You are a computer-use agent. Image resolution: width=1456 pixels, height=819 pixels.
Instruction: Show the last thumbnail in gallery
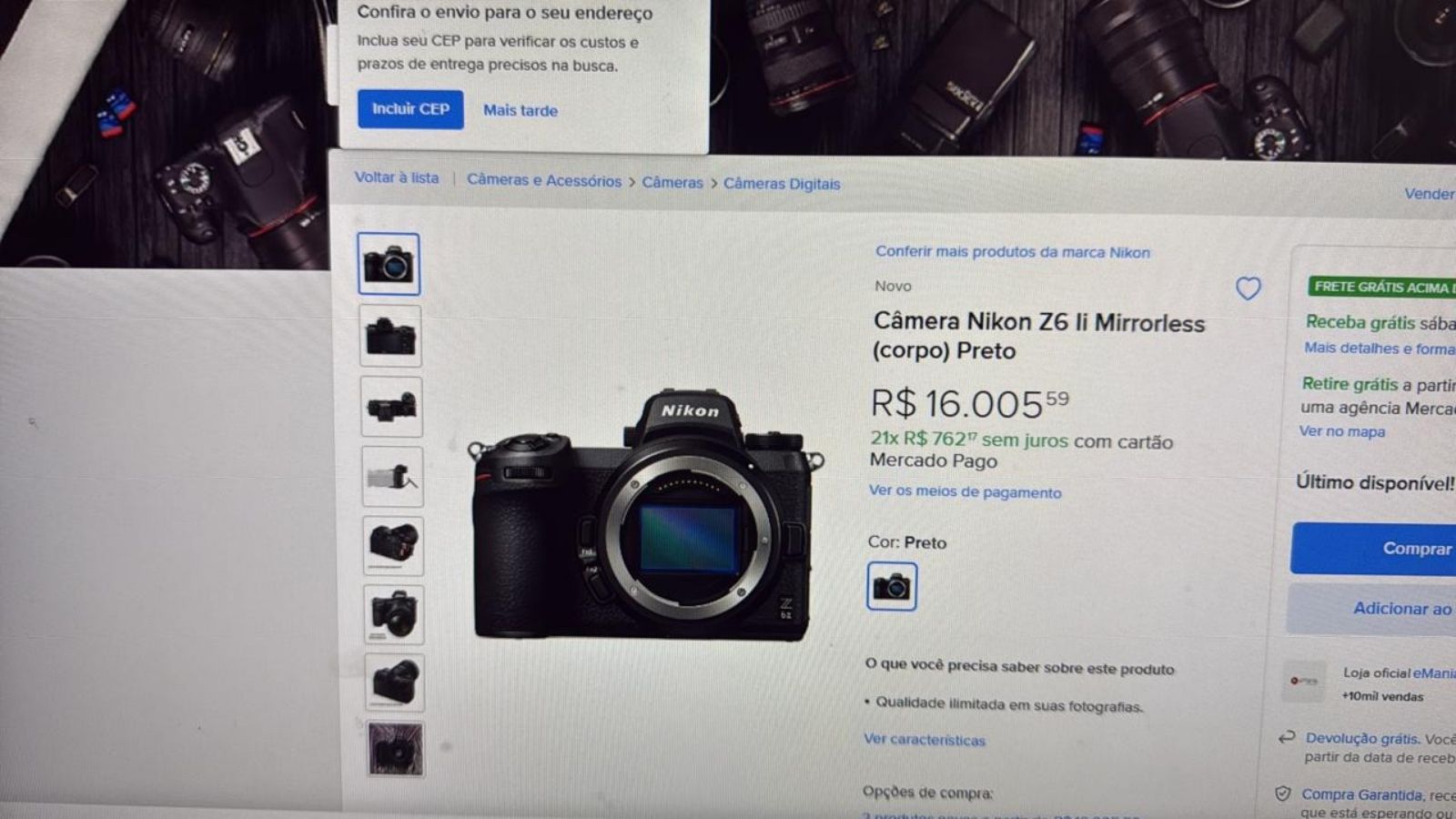396,749
